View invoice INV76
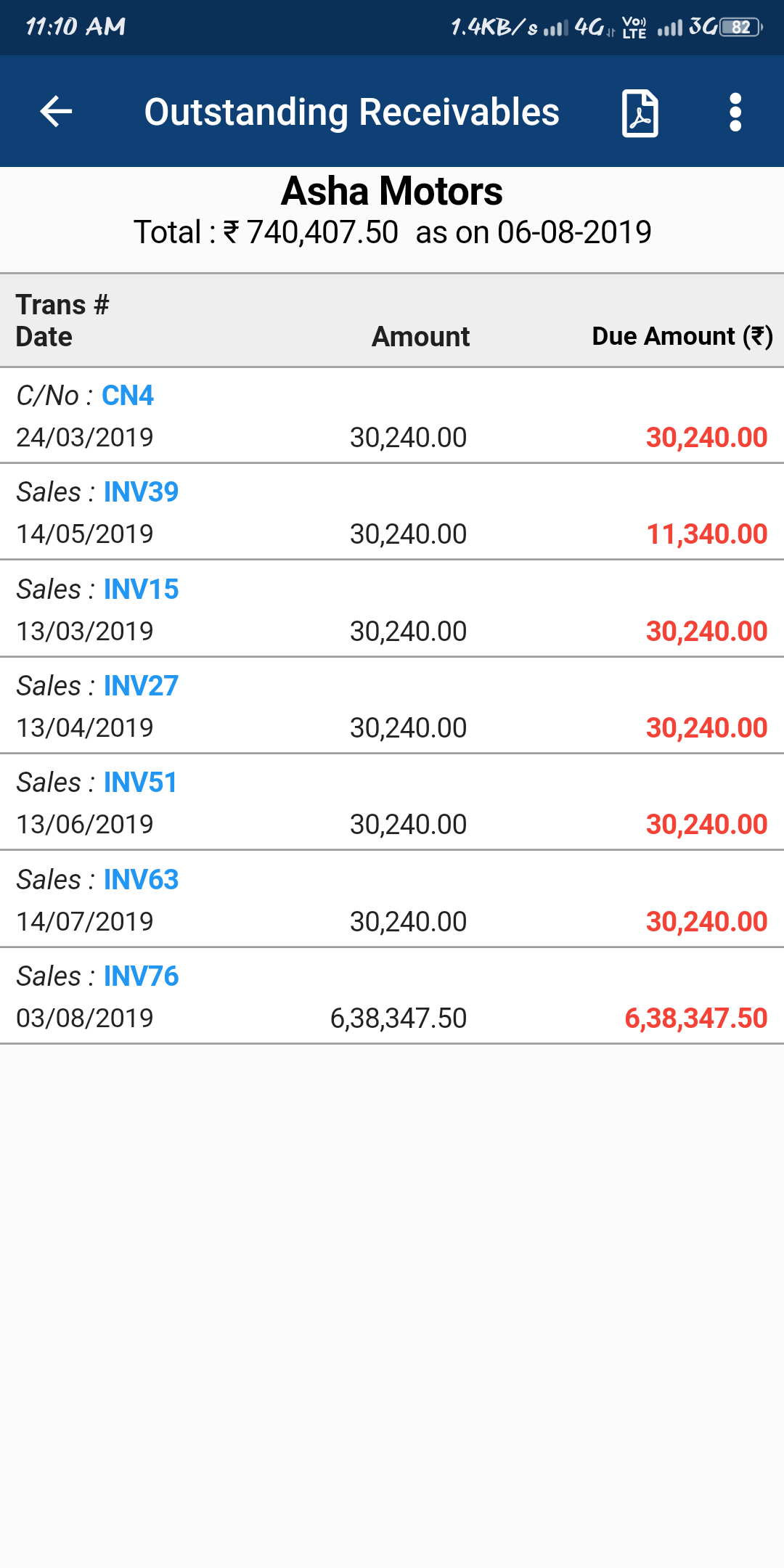 pyautogui.click(x=141, y=976)
